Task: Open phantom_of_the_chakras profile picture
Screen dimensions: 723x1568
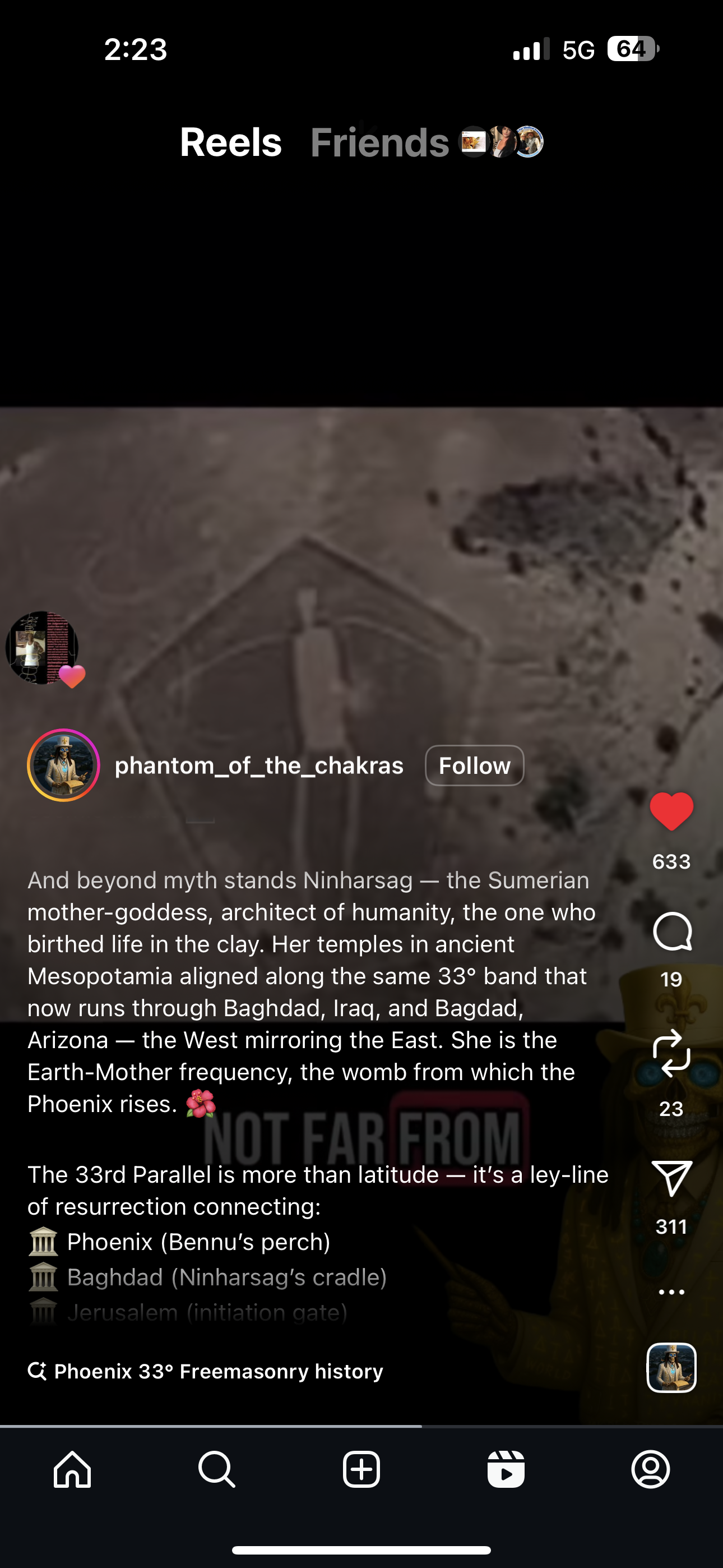Action: (x=63, y=765)
